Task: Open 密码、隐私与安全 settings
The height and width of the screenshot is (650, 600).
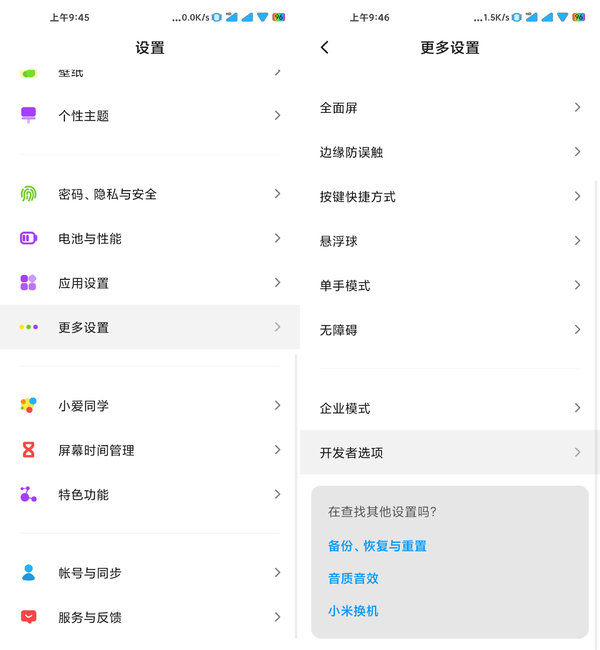Action: pyautogui.click(x=150, y=194)
